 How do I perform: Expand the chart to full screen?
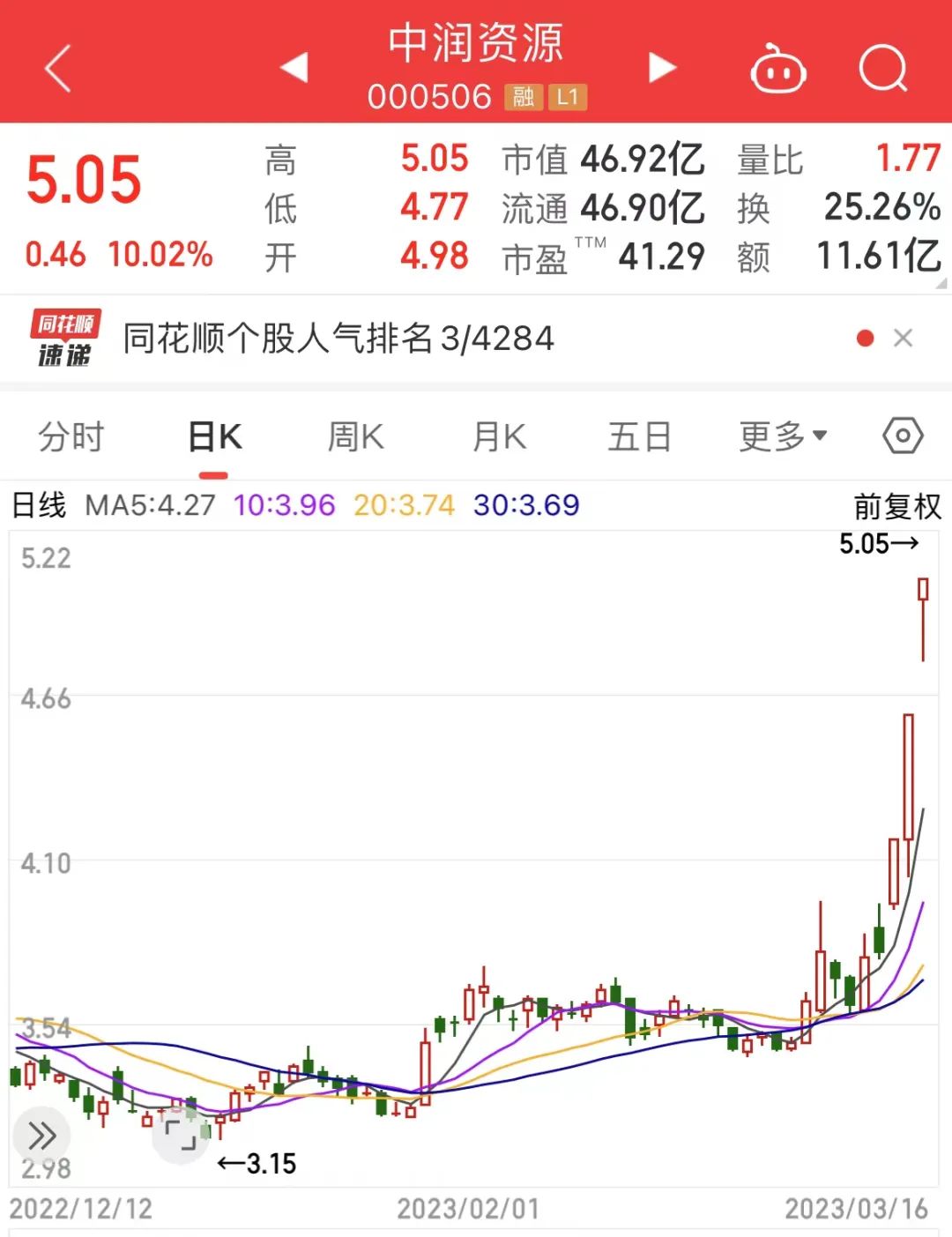click(181, 1136)
